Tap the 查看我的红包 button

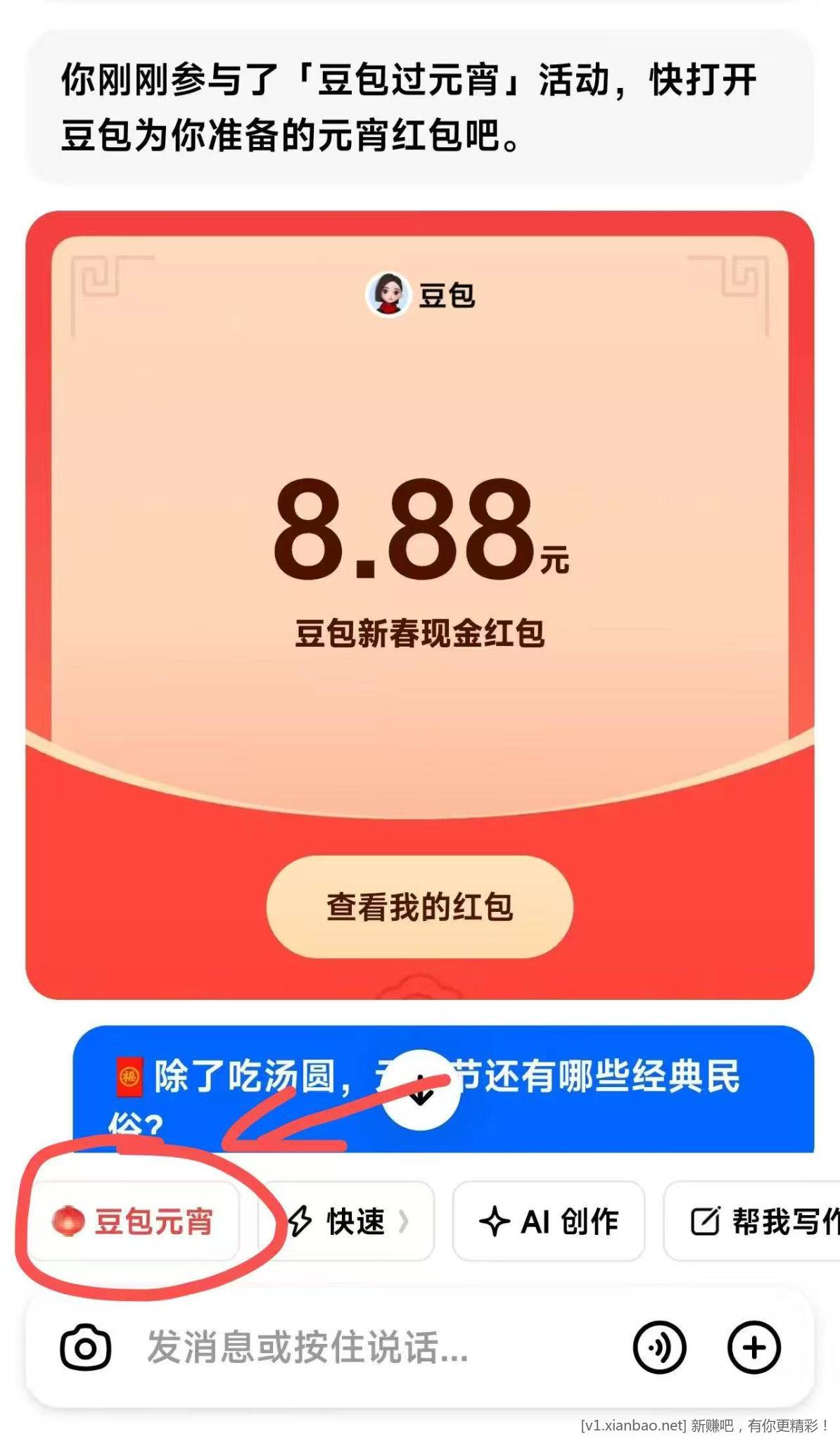pyautogui.click(x=419, y=906)
